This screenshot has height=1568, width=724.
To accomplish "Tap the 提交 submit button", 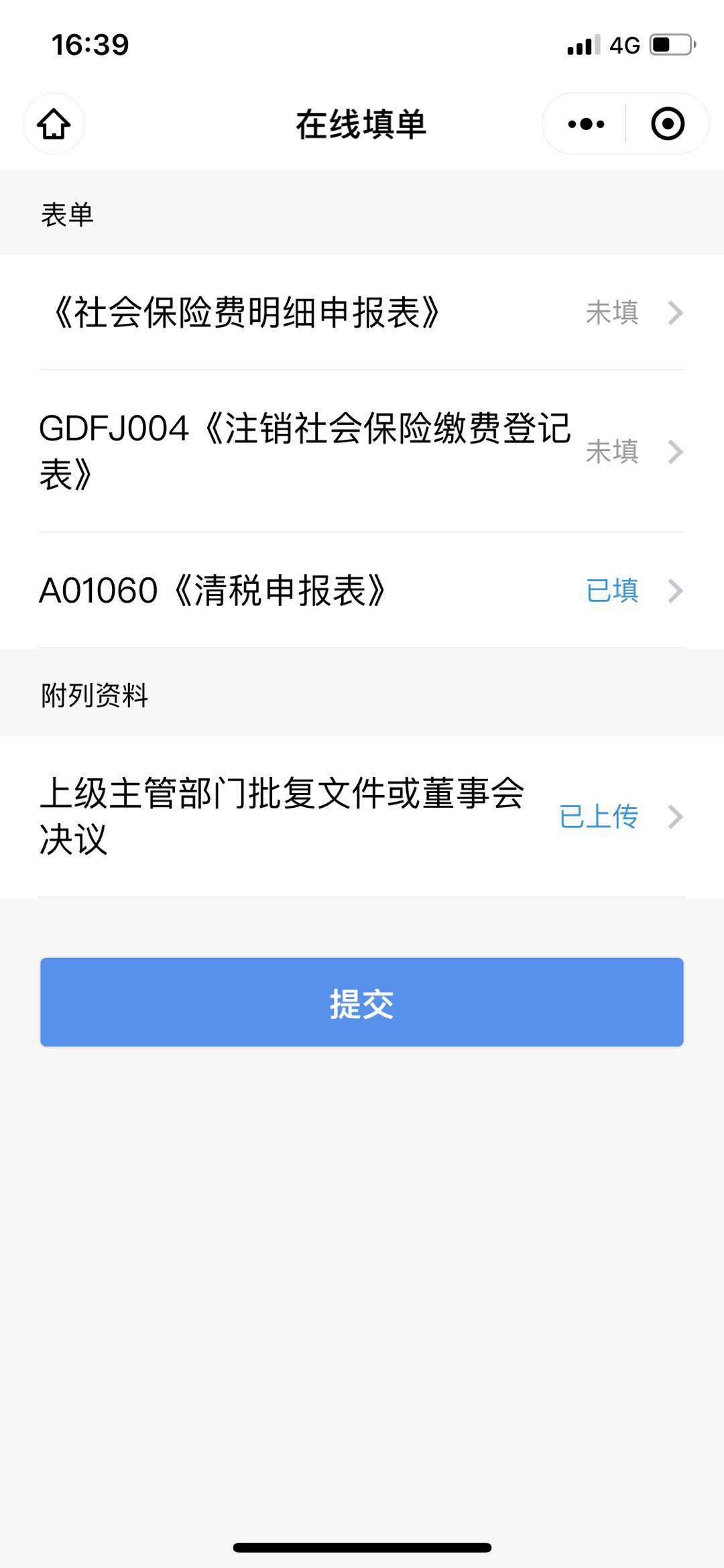I will [362, 1002].
